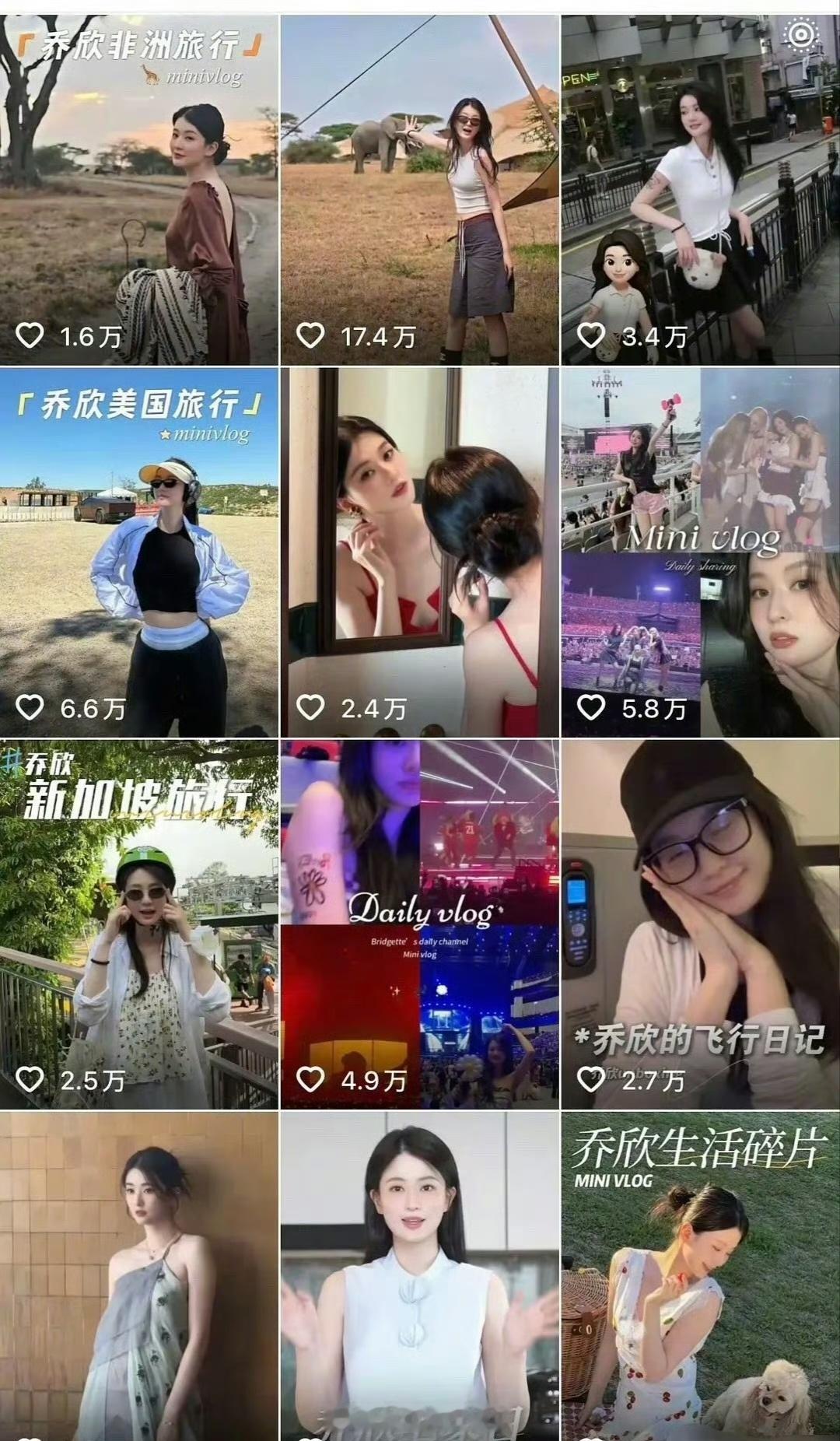Toggle like on 乔欣的飞行日记 video
The image size is (840, 1441).
click(591, 1080)
